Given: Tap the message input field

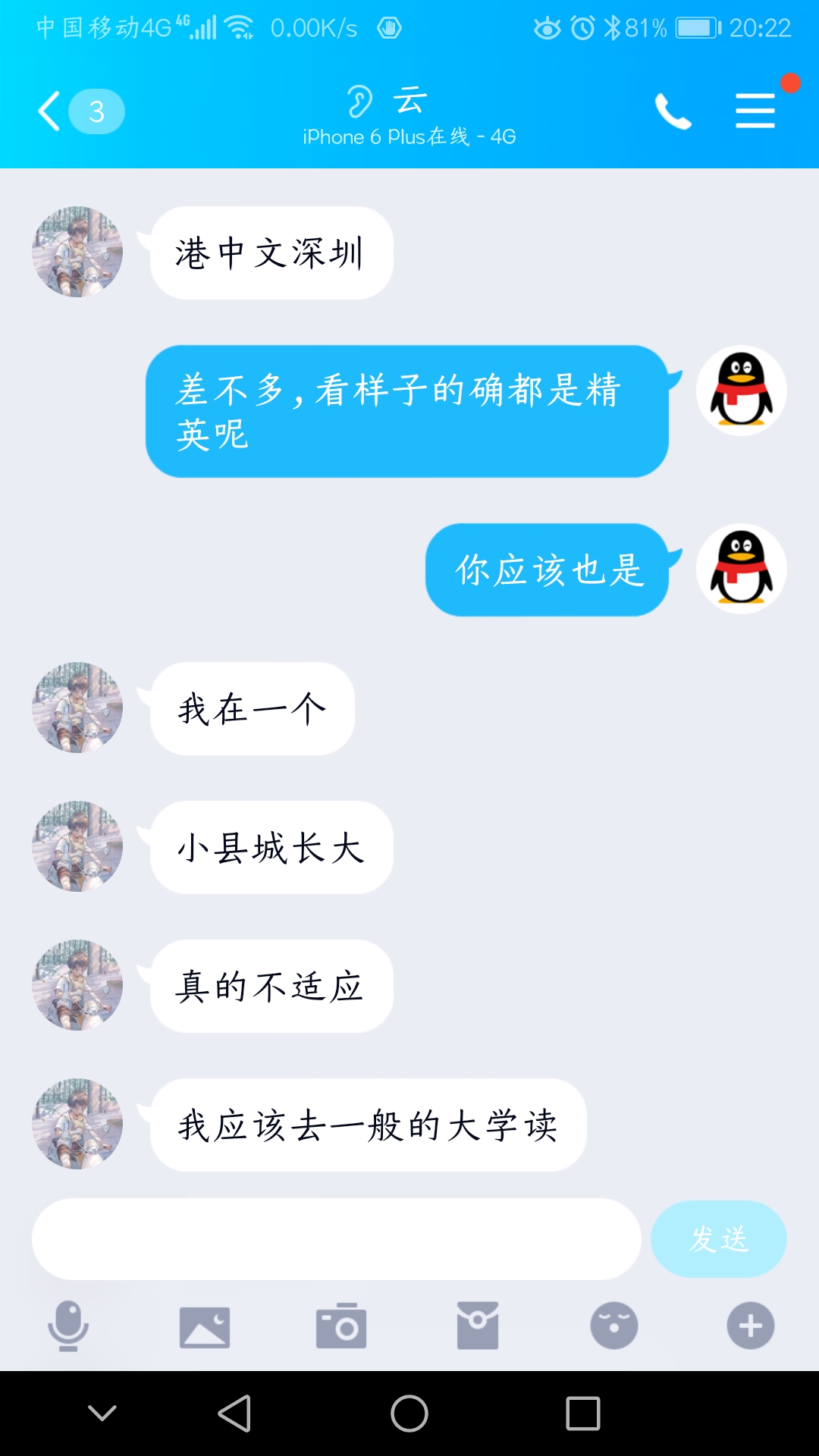Looking at the screenshot, I should 336,1239.
